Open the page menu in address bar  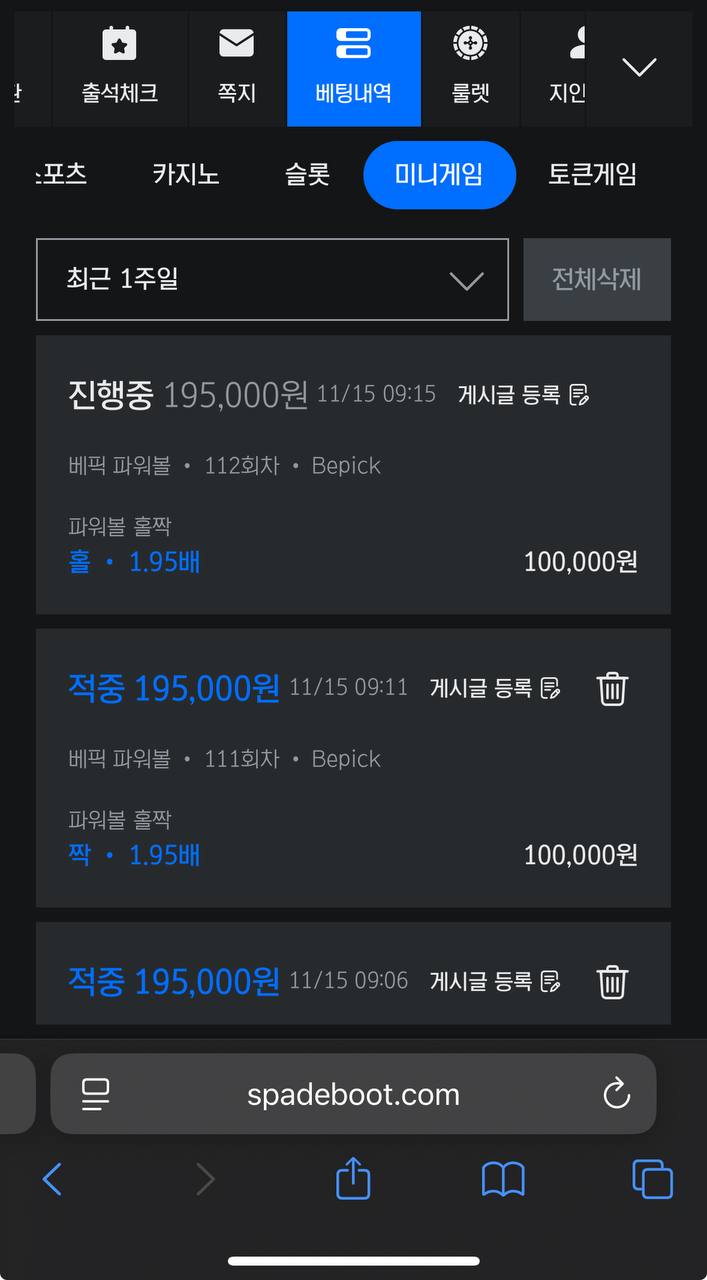point(96,1094)
